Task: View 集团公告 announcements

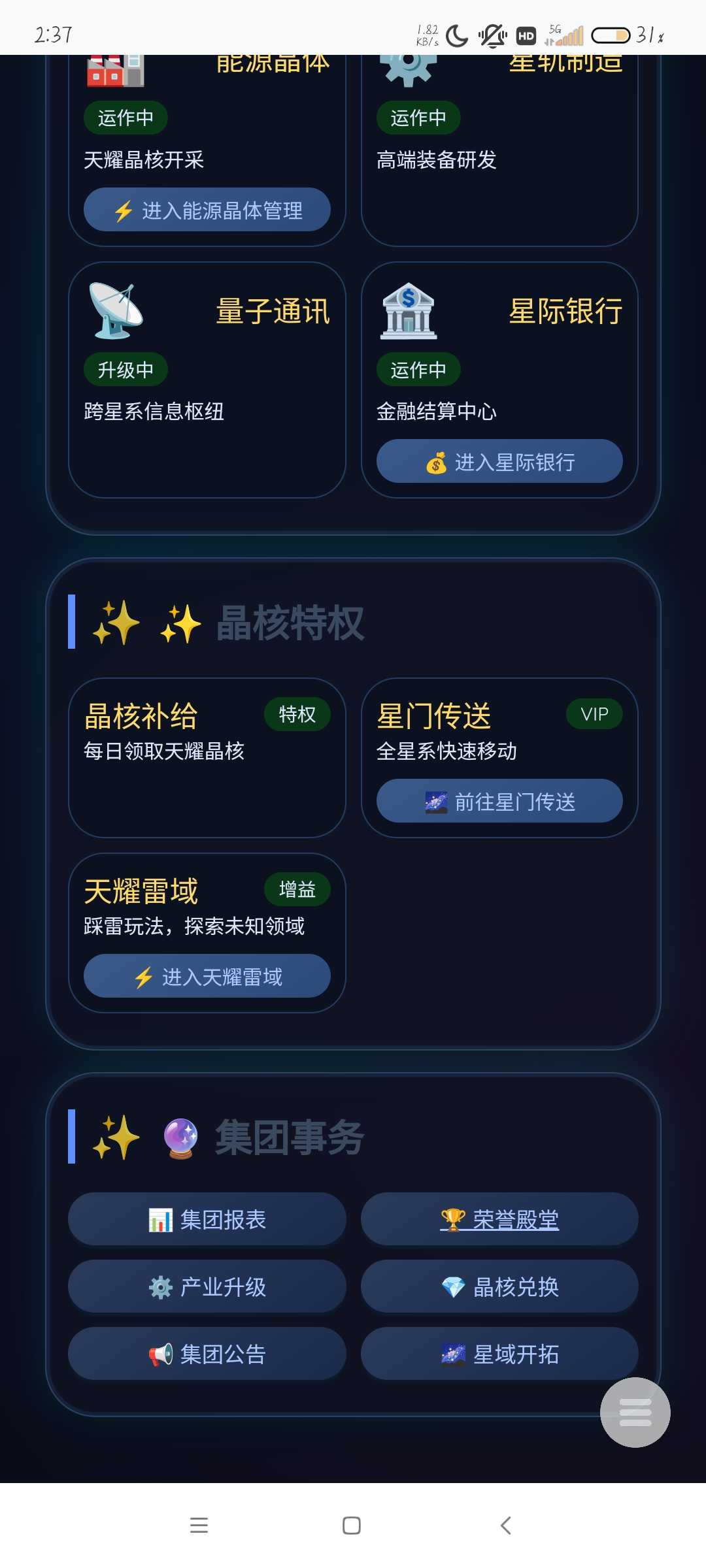Action: point(207,1354)
